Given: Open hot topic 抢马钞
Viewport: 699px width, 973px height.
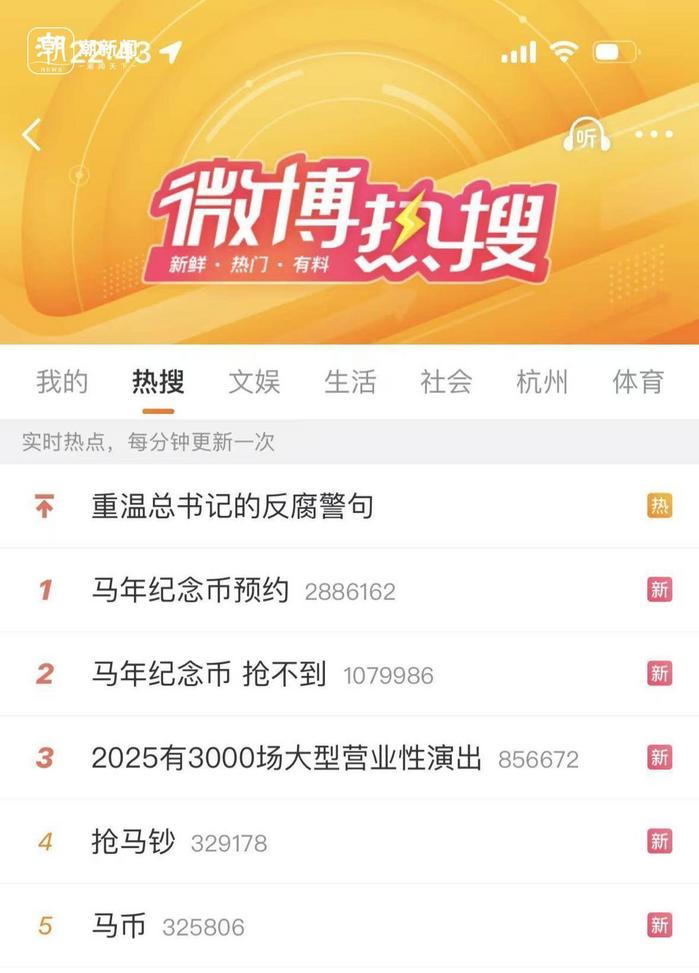Looking at the screenshot, I should [x=133, y=842].
